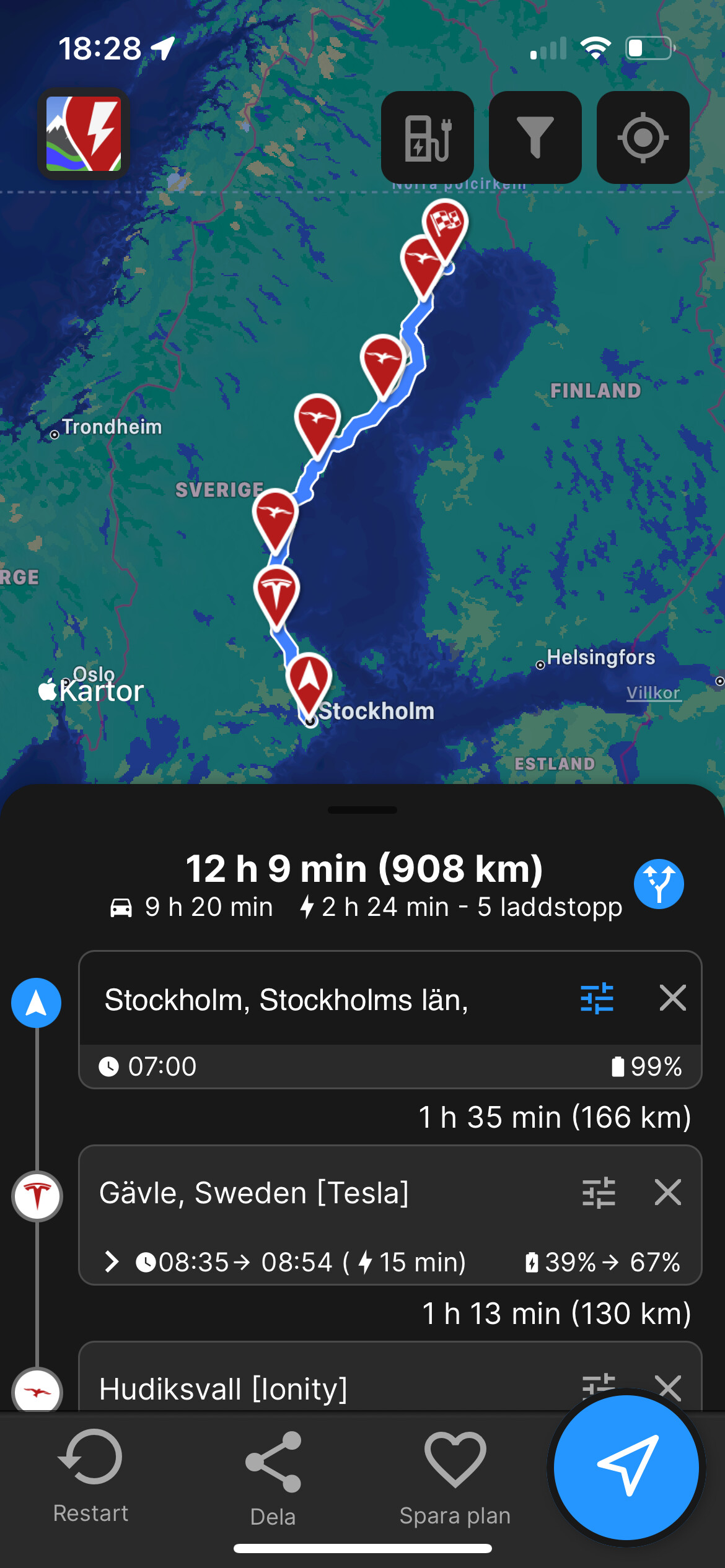Screen dimensions: 725x1568
Task: Share the plan with Dela
Action: (x=273, y=1477)
